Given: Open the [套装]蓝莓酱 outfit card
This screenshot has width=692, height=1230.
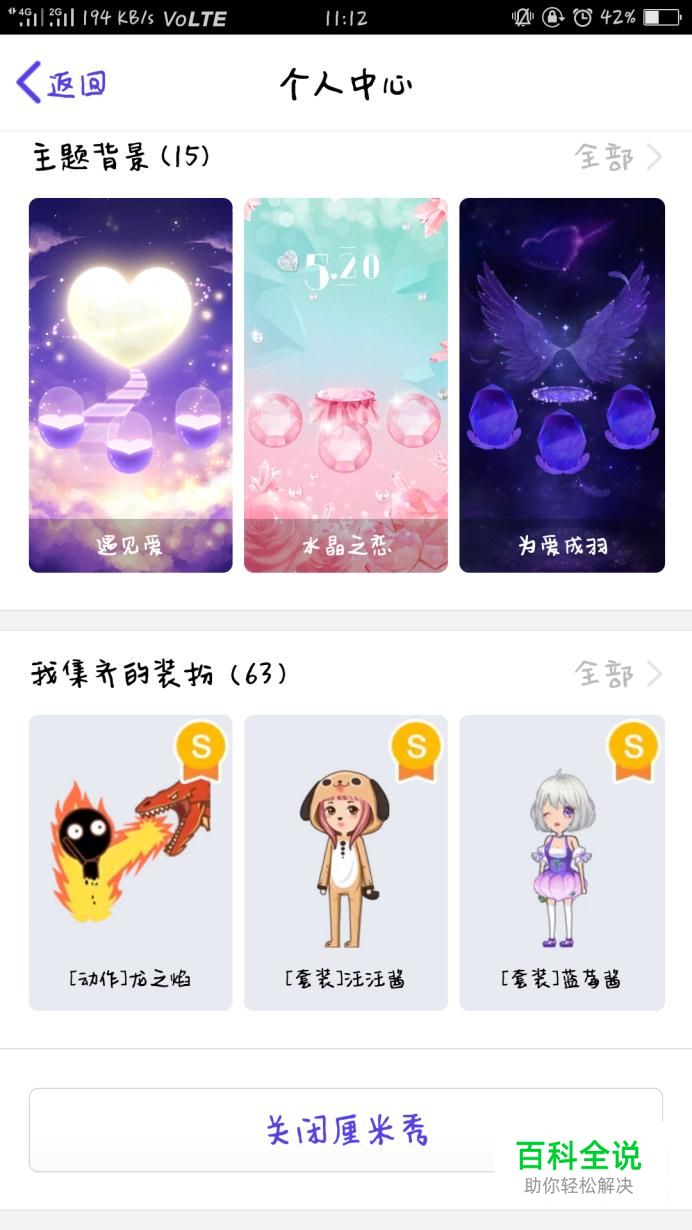Looking at the screenshot, I should (562, 862).
